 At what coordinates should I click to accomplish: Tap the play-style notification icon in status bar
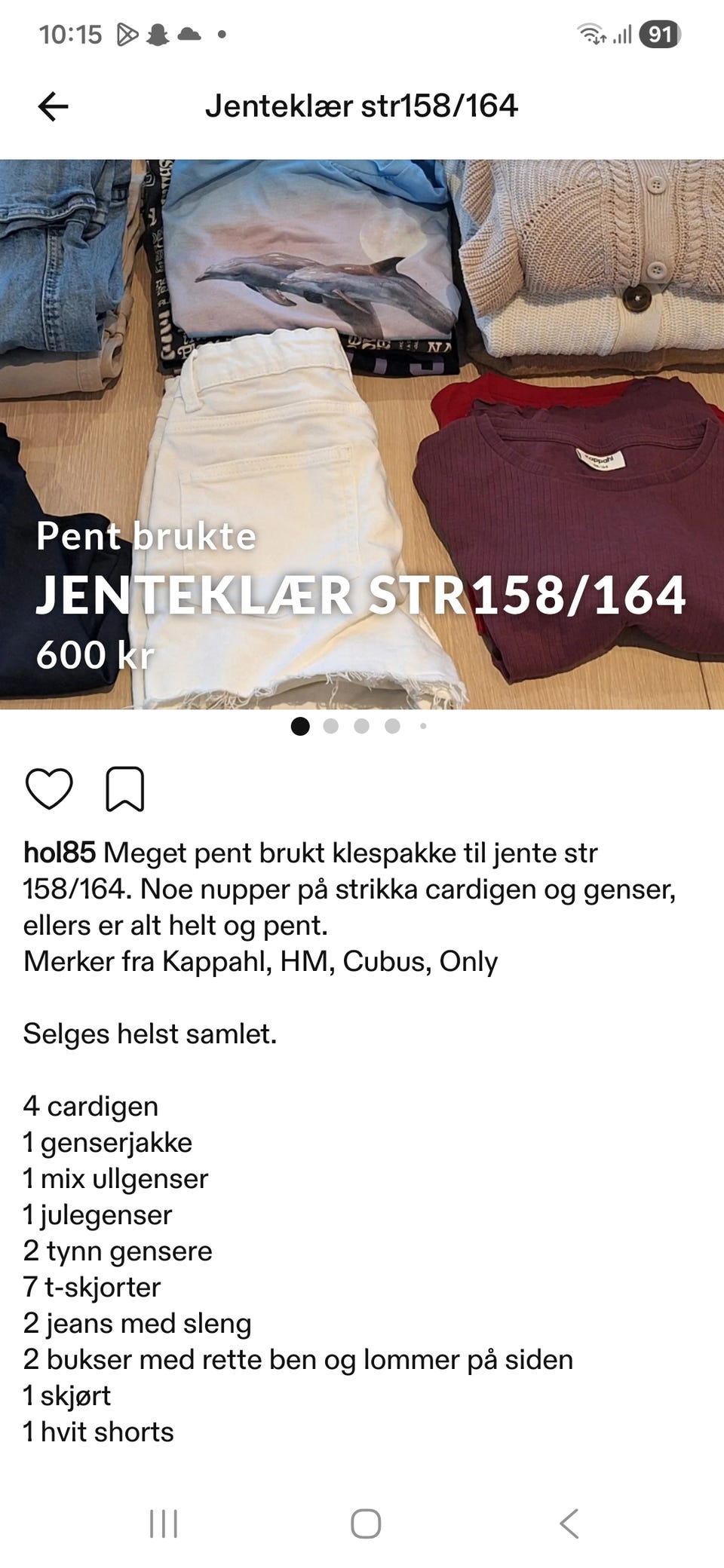point(128,34)
